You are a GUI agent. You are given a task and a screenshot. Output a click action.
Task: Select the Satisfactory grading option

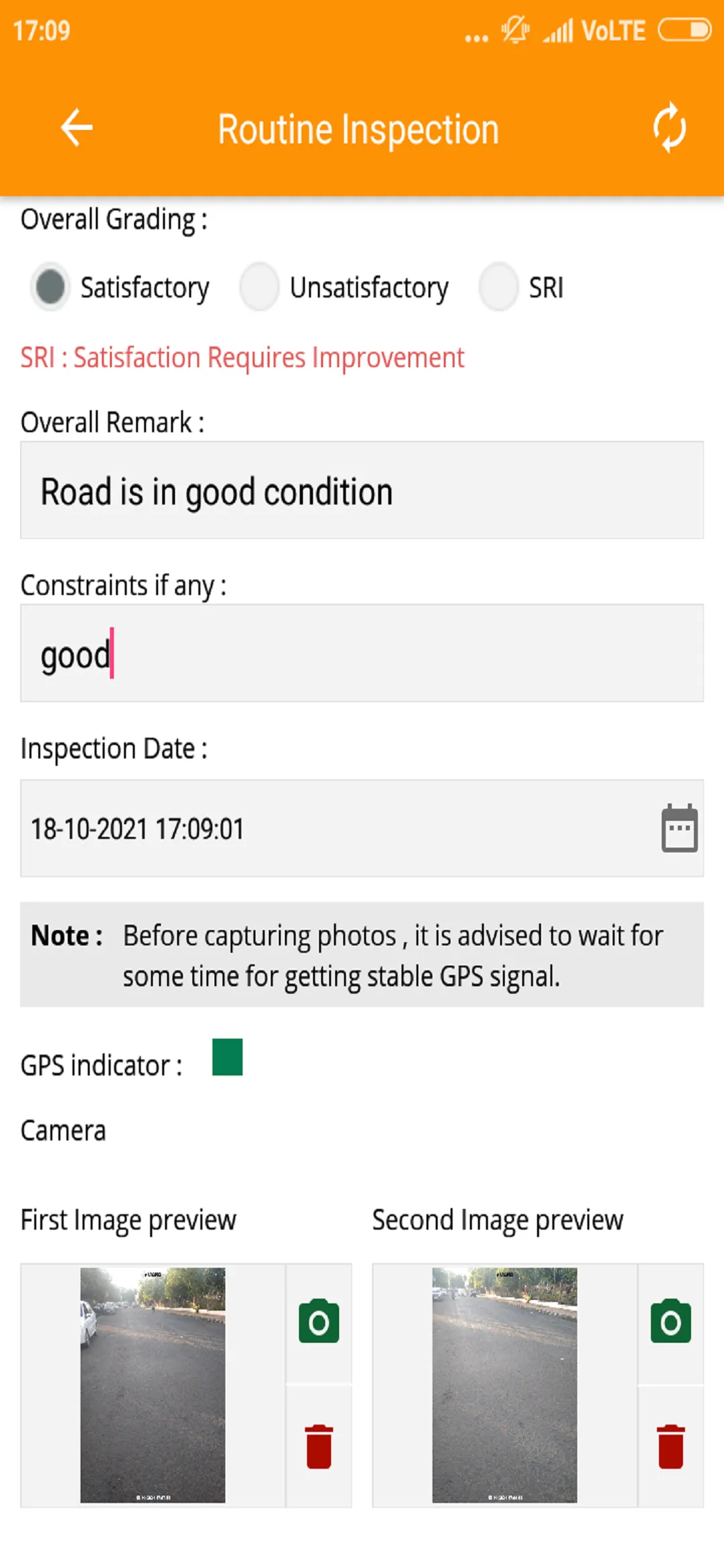point(49,286)
